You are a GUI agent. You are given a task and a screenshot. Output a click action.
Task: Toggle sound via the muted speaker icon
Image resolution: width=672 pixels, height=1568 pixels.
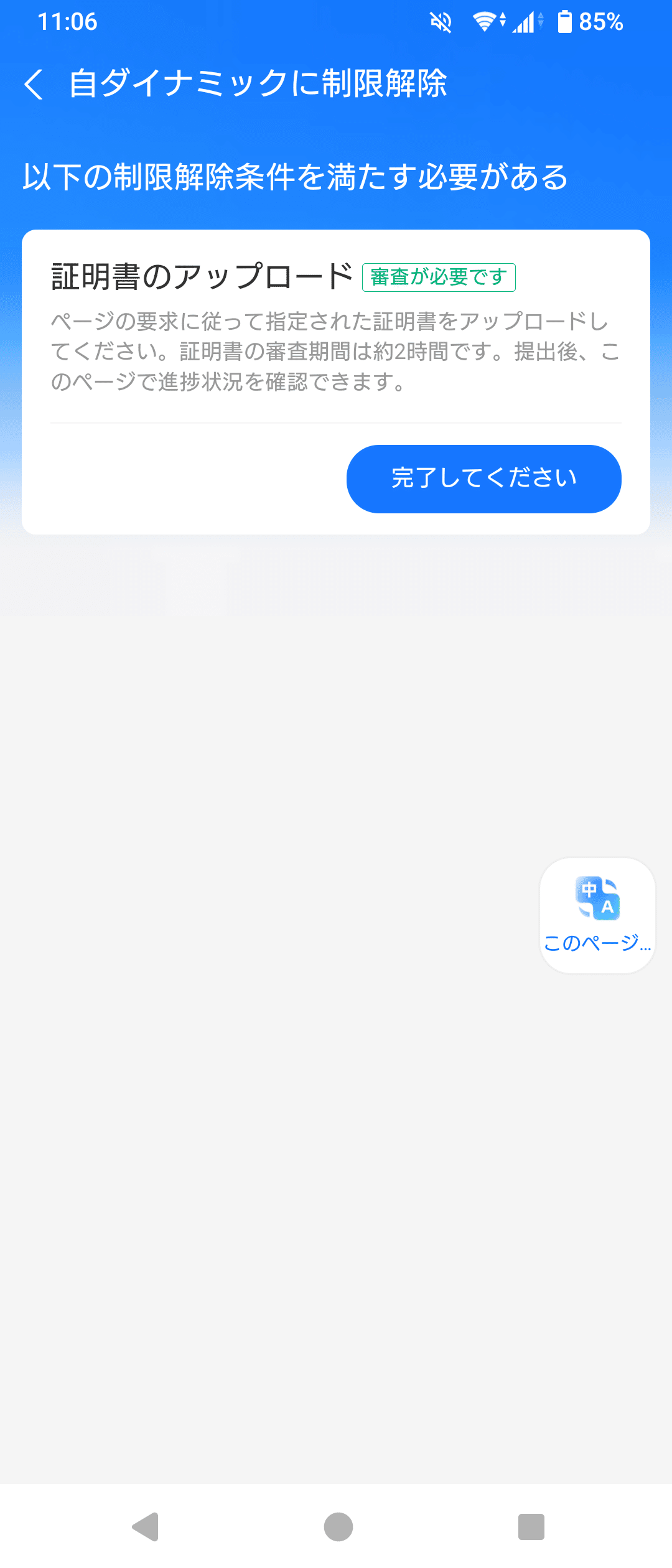point(439,22)
